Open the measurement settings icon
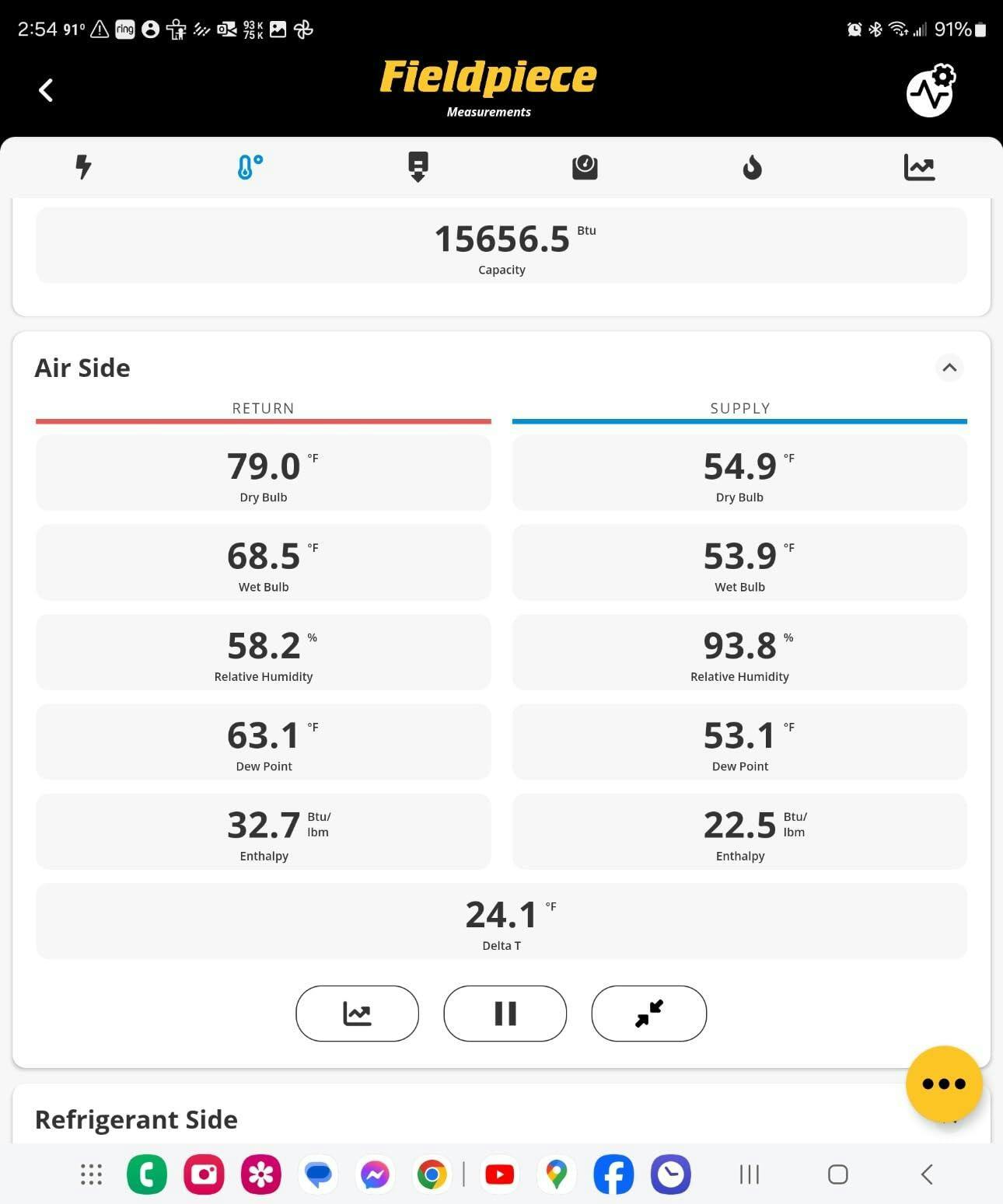This screenshot has width=1003, height=1204. pyautogui.click(x=931, y=91)
